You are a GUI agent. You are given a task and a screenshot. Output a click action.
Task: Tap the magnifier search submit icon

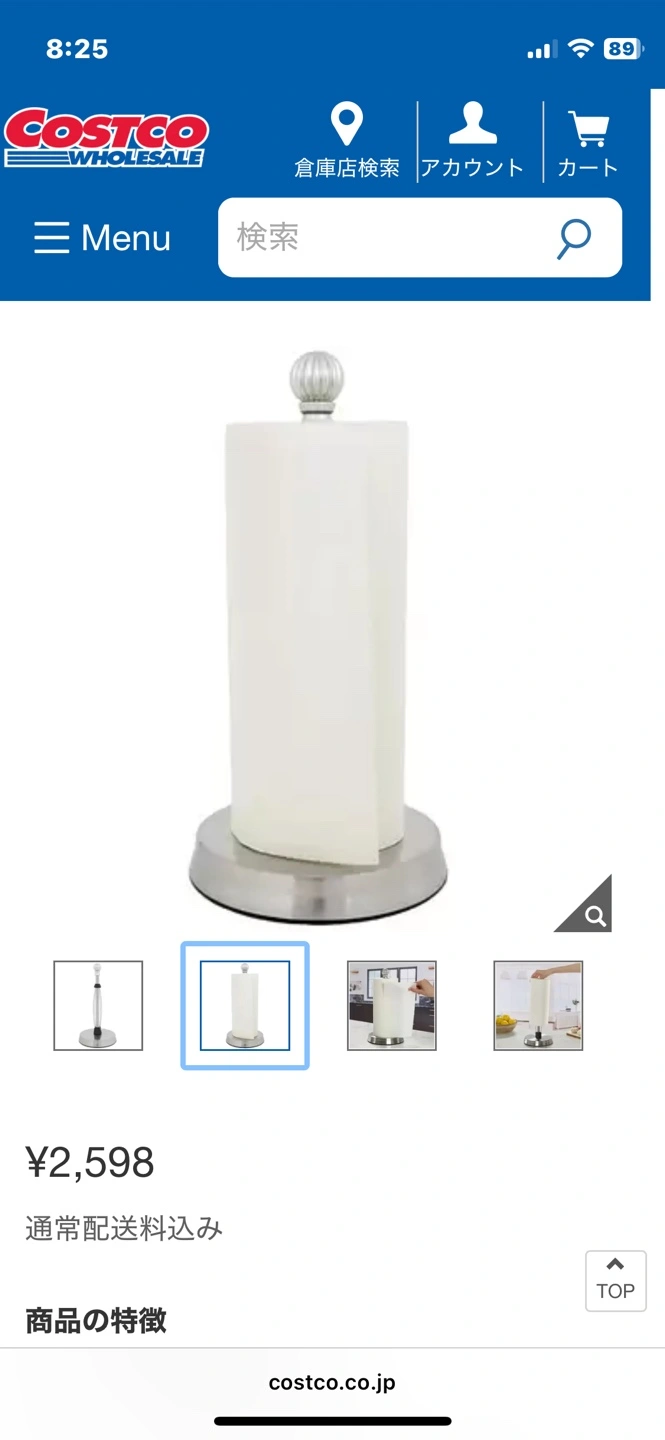pyautogui.click(x=574, y=238)
